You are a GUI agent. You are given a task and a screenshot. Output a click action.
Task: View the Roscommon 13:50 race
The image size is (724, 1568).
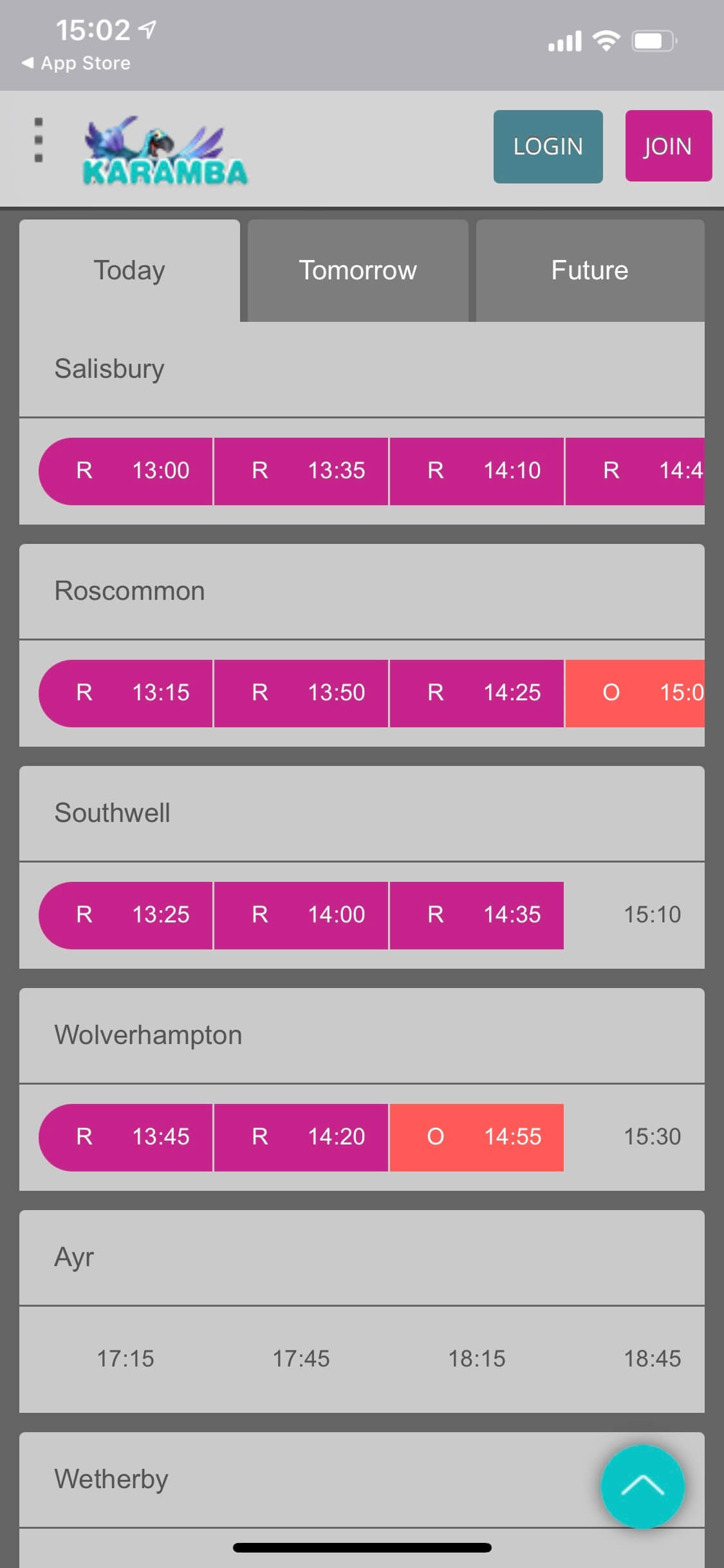[x=301, y=693]
